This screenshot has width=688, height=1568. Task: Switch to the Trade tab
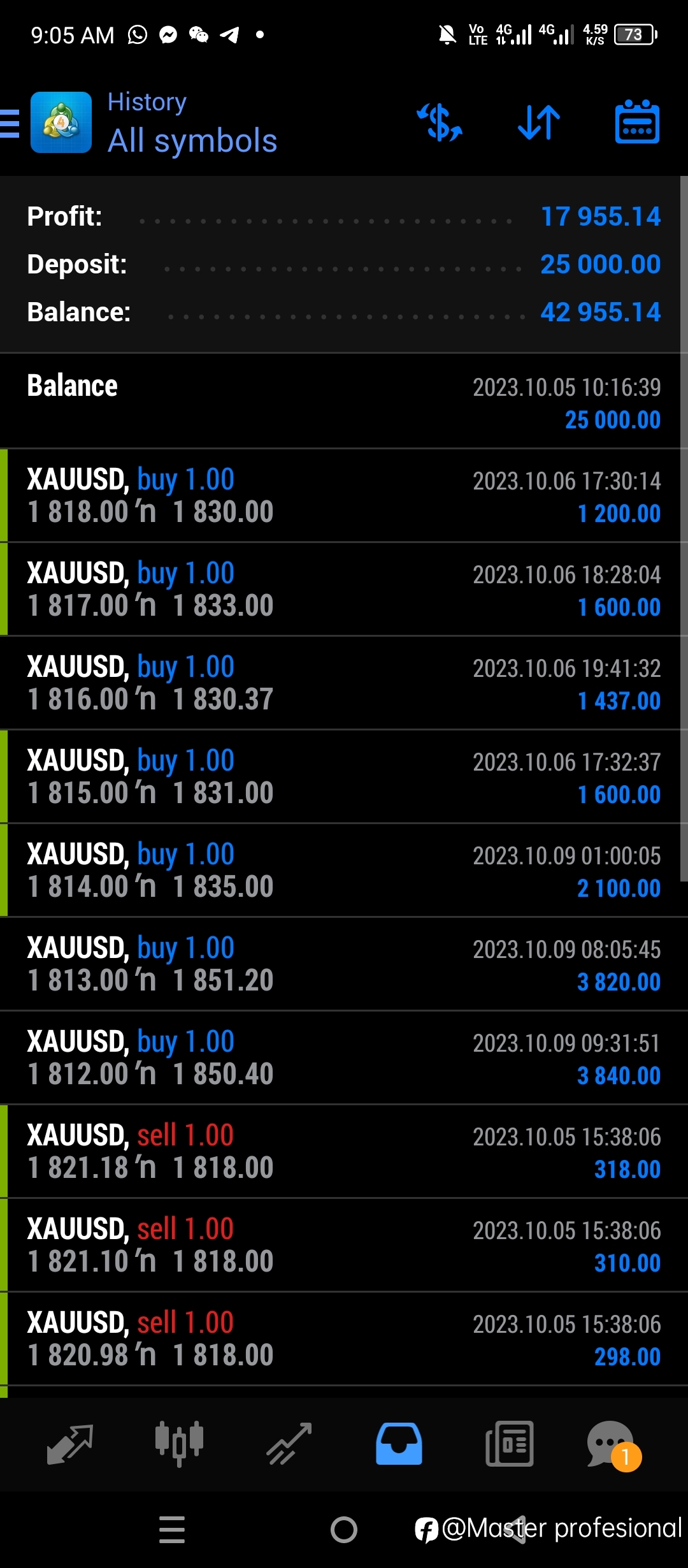click(x=289, y=1444)
